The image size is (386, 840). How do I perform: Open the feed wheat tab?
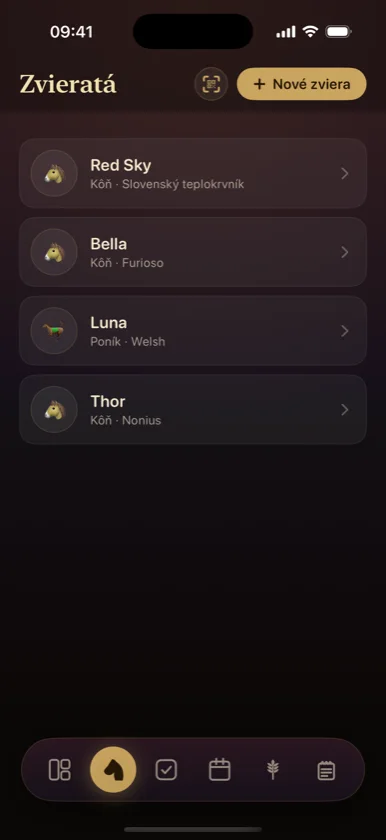tap(273, 770)
